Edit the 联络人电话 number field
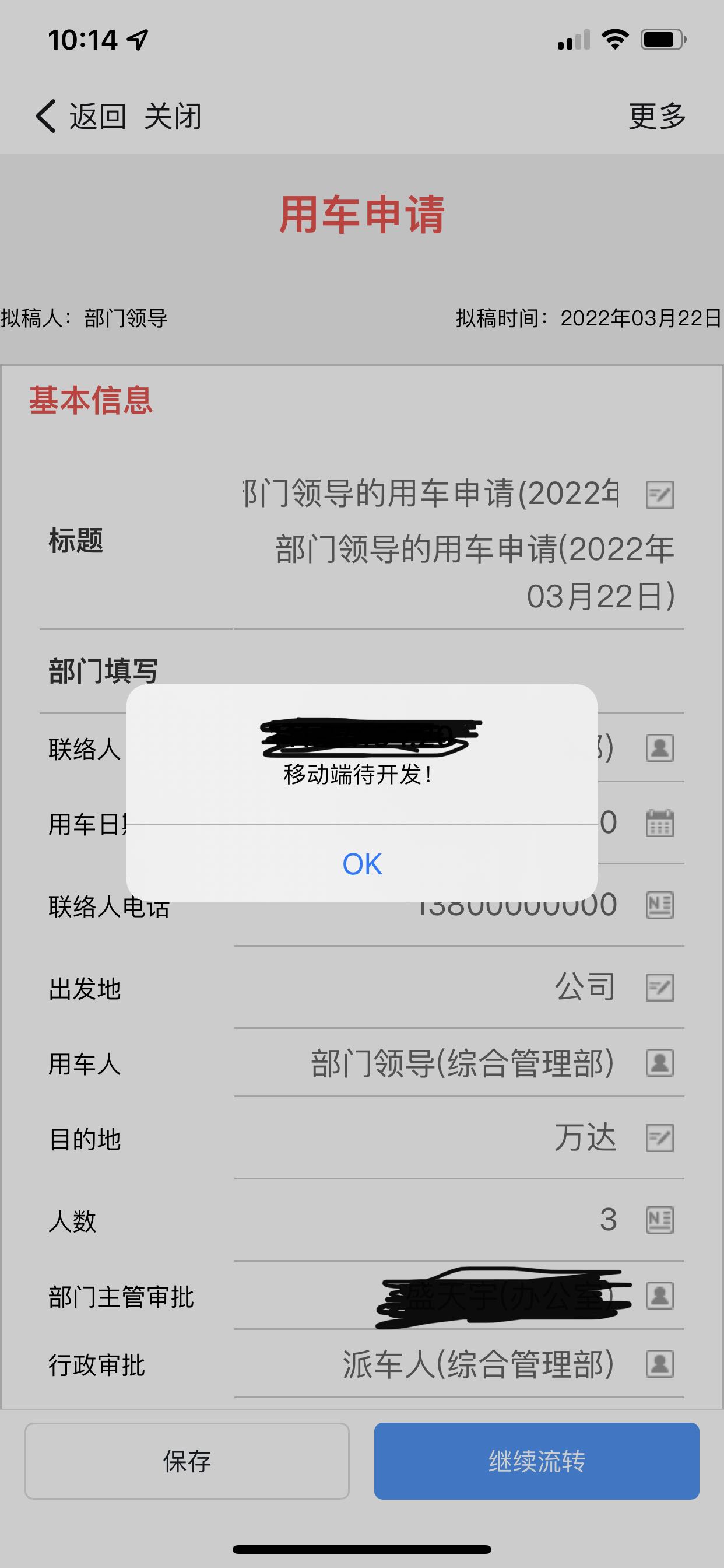Viewport: 724px width, 1568px height. pyautogui.click(x=659, y=905)
